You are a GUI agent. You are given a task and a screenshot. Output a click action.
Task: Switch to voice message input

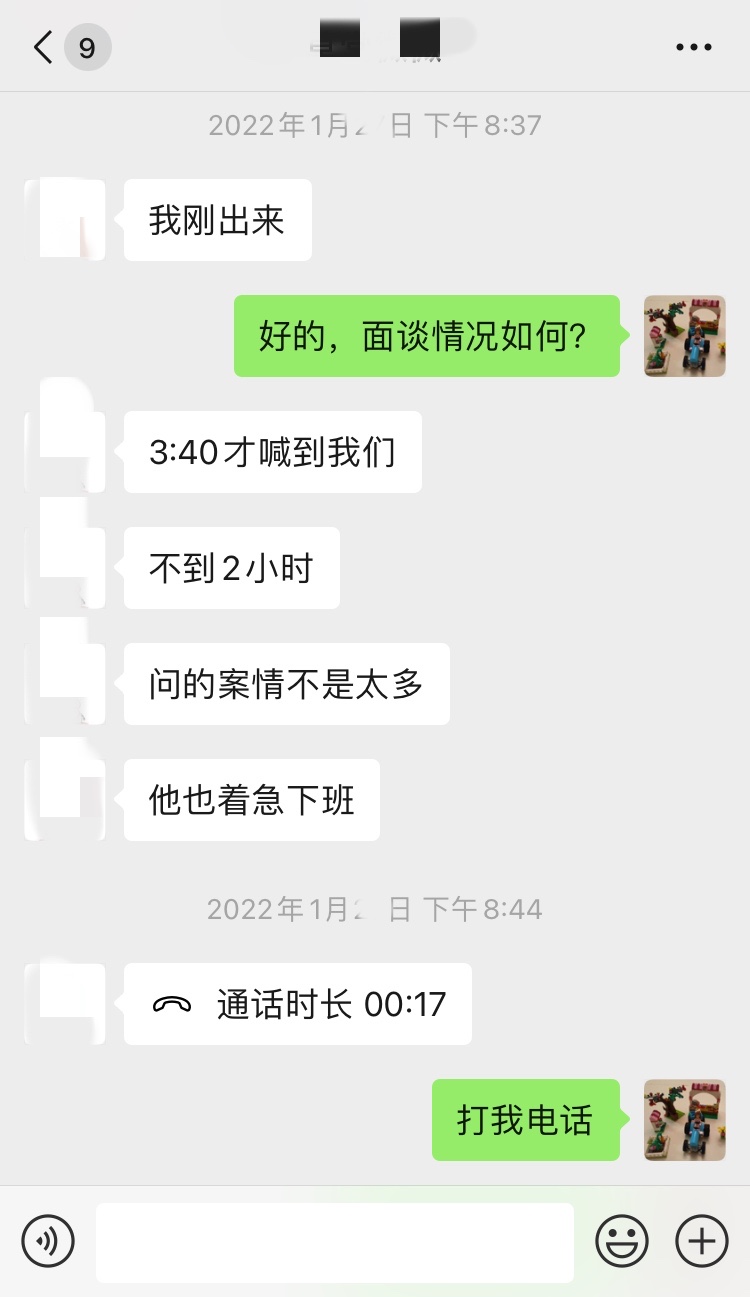coord(47,1241)
